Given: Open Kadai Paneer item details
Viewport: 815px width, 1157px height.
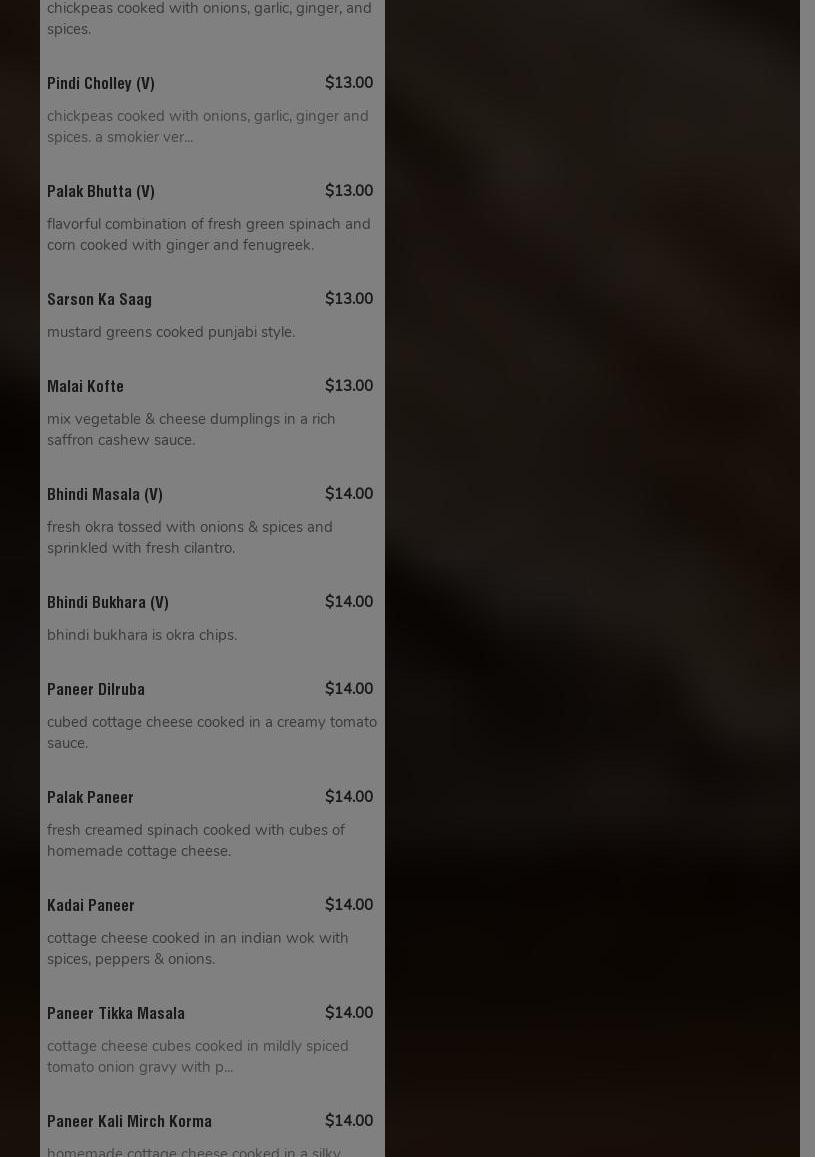Looking at the screenshot, I should (x=91, y=905).
